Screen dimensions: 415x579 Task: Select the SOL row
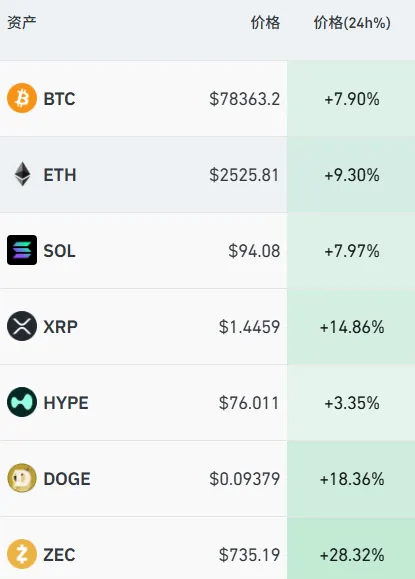(208, 251)
